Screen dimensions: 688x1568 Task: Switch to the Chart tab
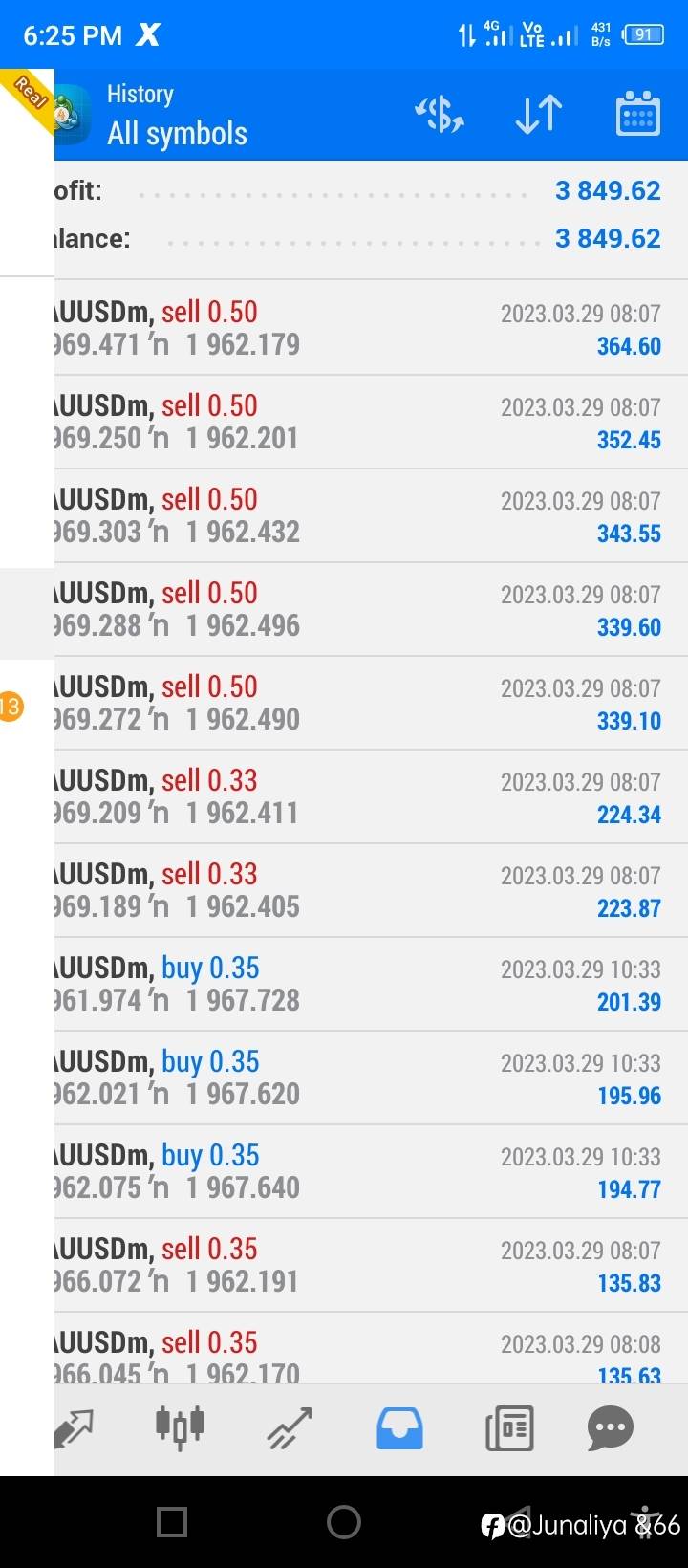180,1426
